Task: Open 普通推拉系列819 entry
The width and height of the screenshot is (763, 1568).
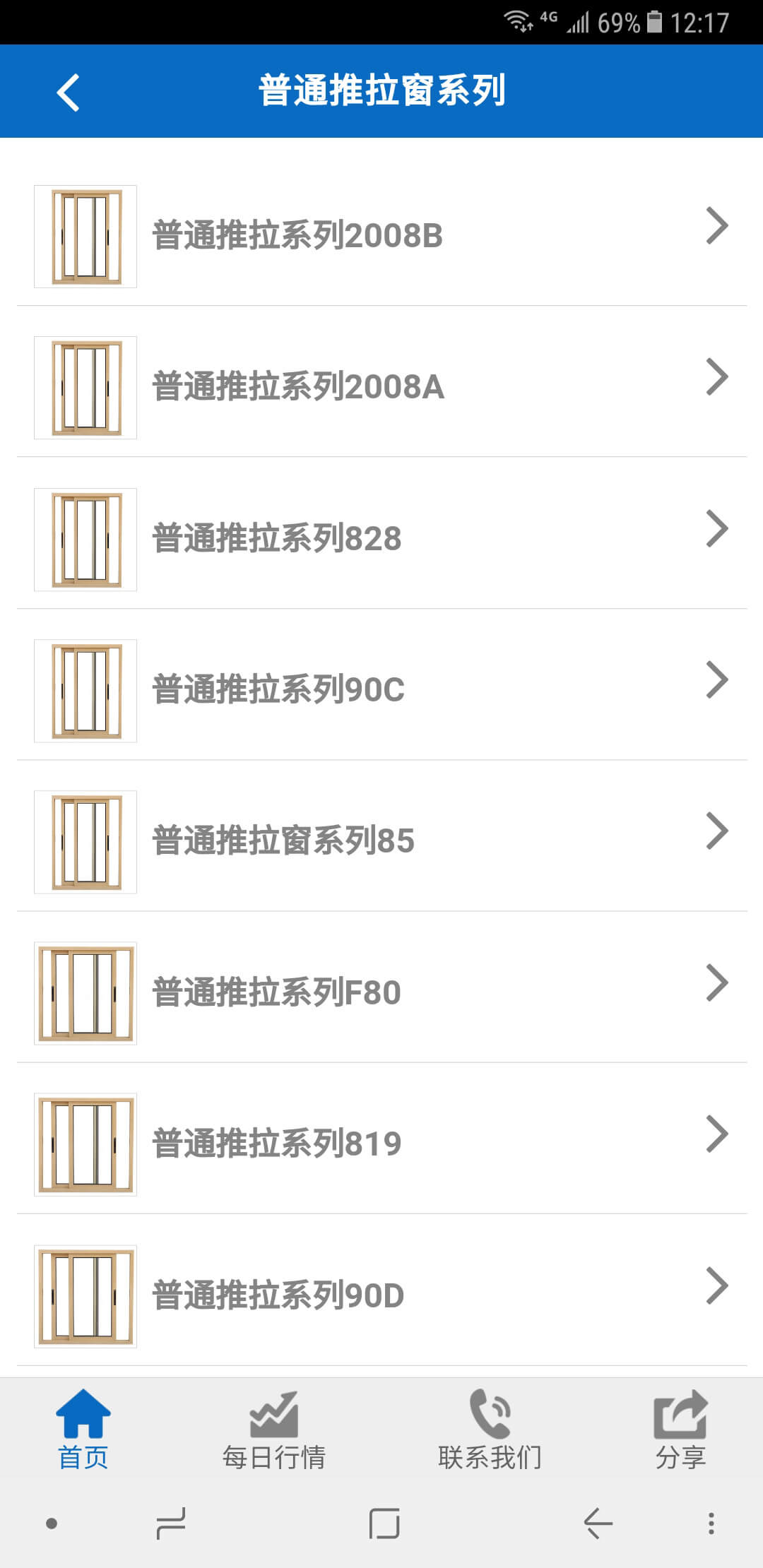Action: [x=381, y=1143]
